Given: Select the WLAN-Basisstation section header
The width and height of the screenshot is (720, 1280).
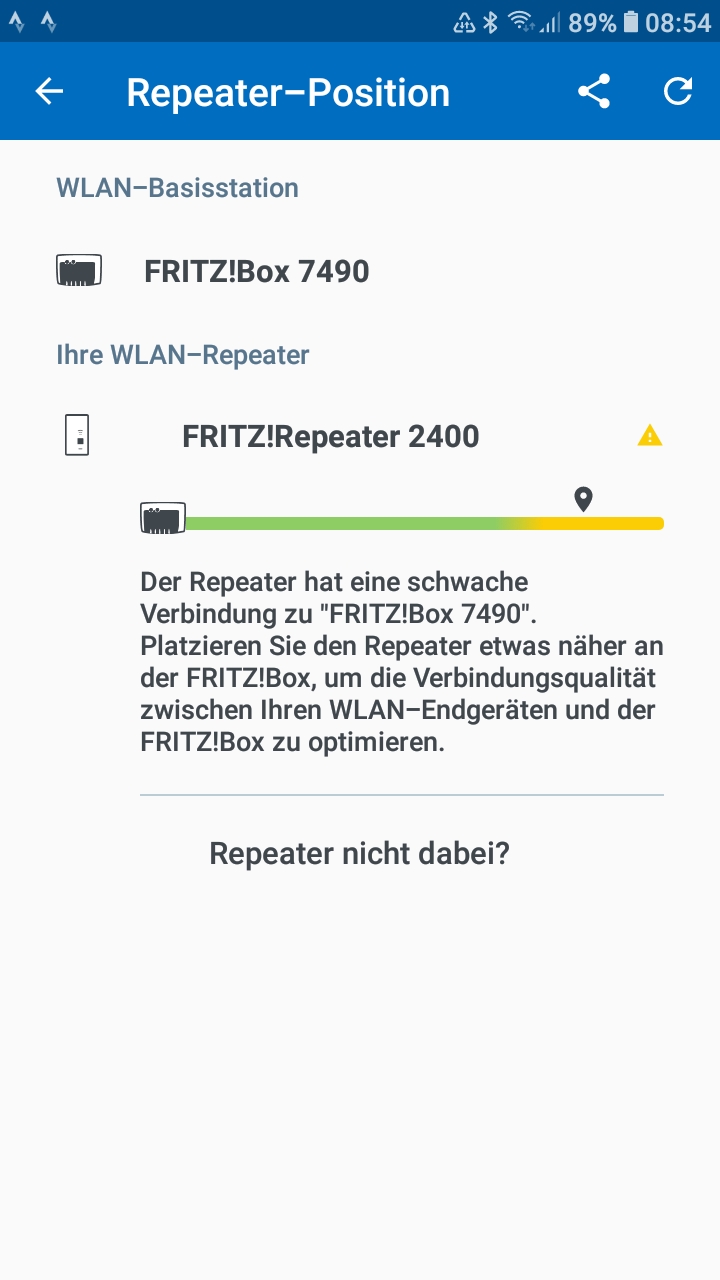Looking at the screenshot, I should [x=177, y=187].
